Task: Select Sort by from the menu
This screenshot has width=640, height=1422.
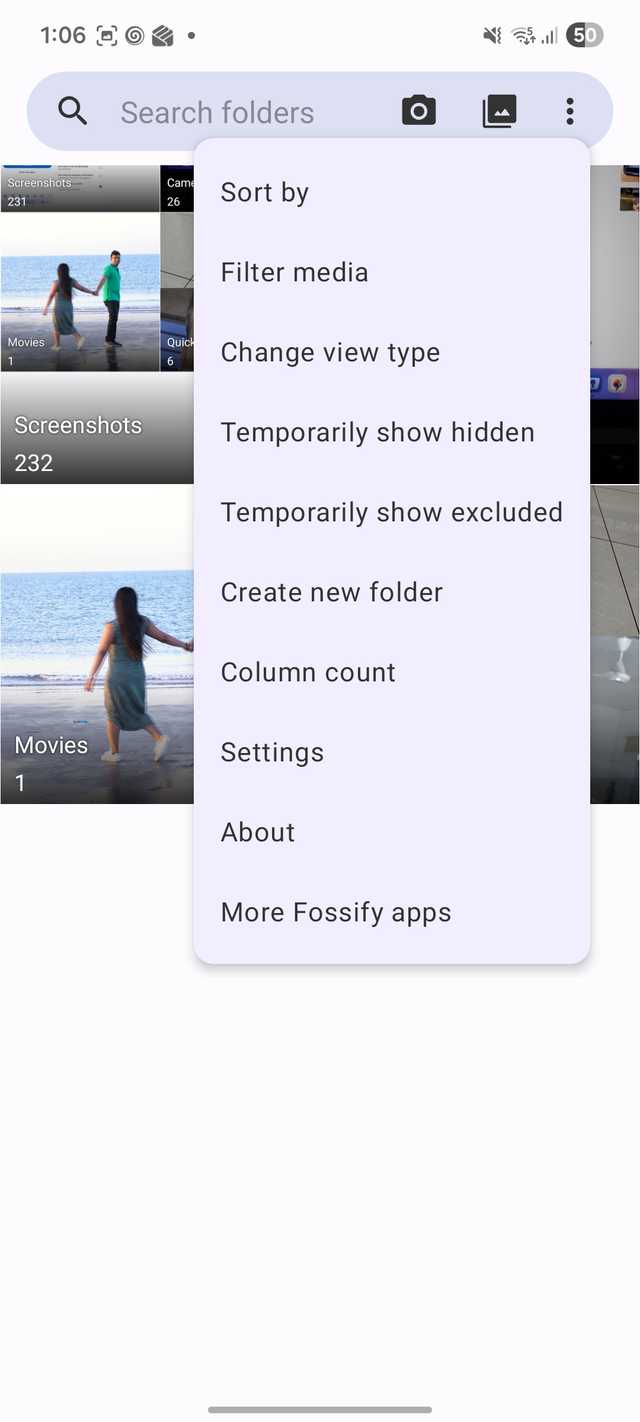Action: pyautogui.click(x=265, y=193)
